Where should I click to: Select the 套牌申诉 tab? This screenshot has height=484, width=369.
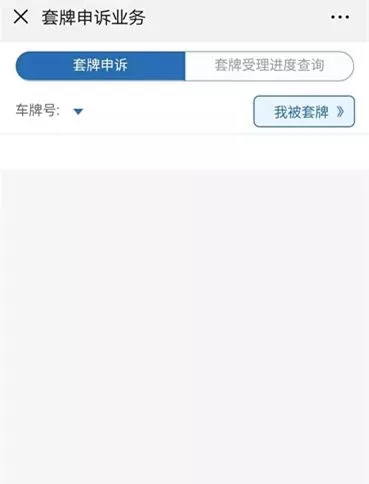[x=100, y=66]
